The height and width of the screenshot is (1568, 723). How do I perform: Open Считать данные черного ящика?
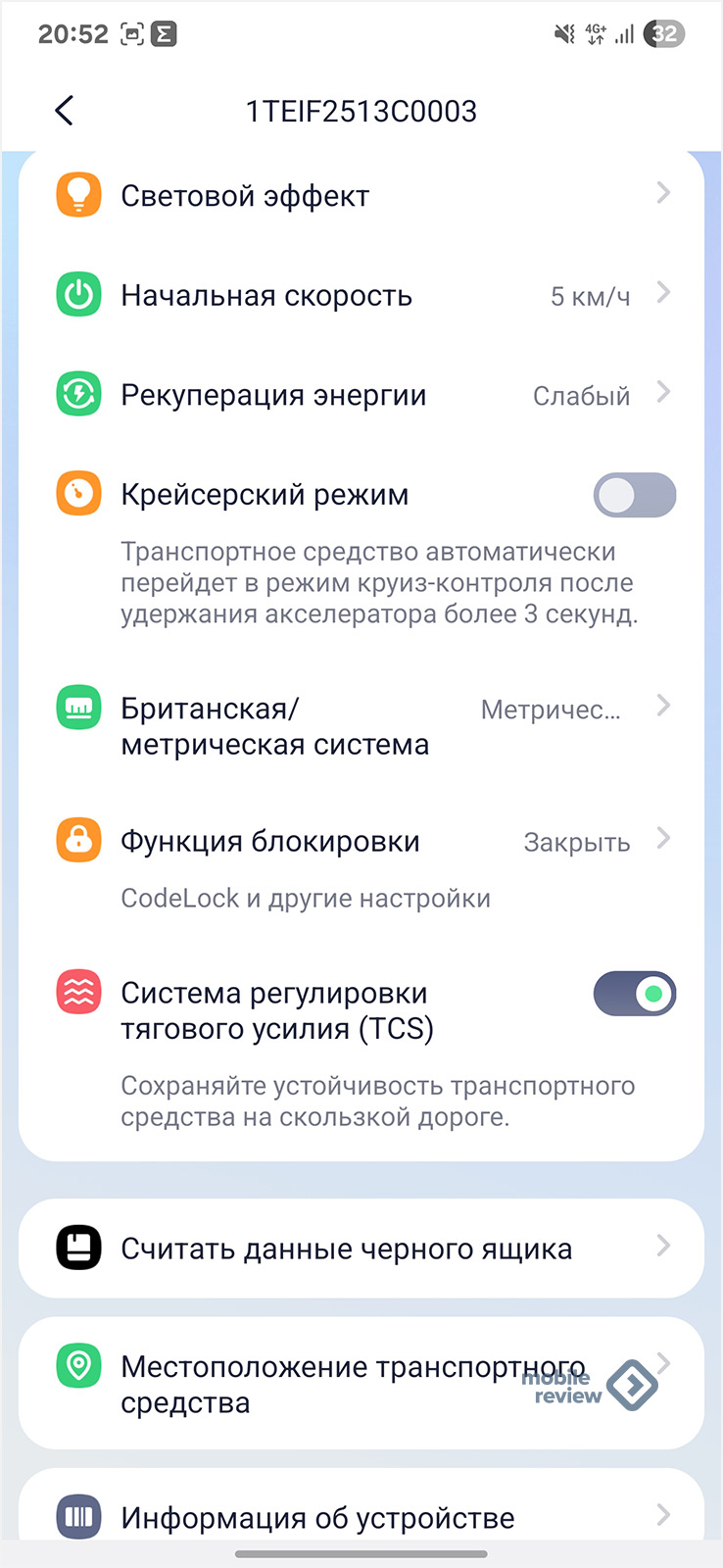361,1249
